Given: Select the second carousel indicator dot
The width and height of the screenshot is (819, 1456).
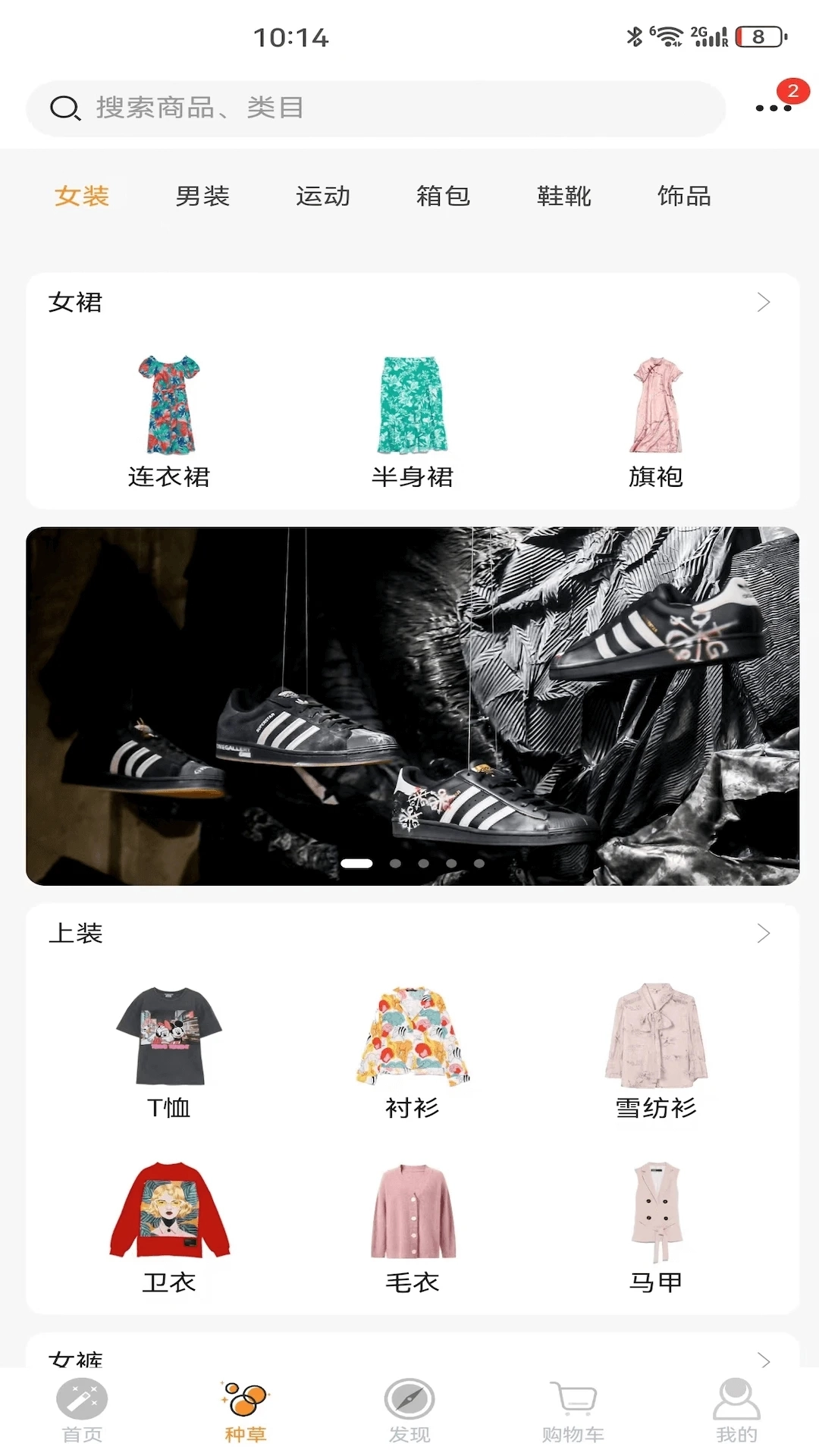Looking at the screenshot, I should tap(394, 863).
